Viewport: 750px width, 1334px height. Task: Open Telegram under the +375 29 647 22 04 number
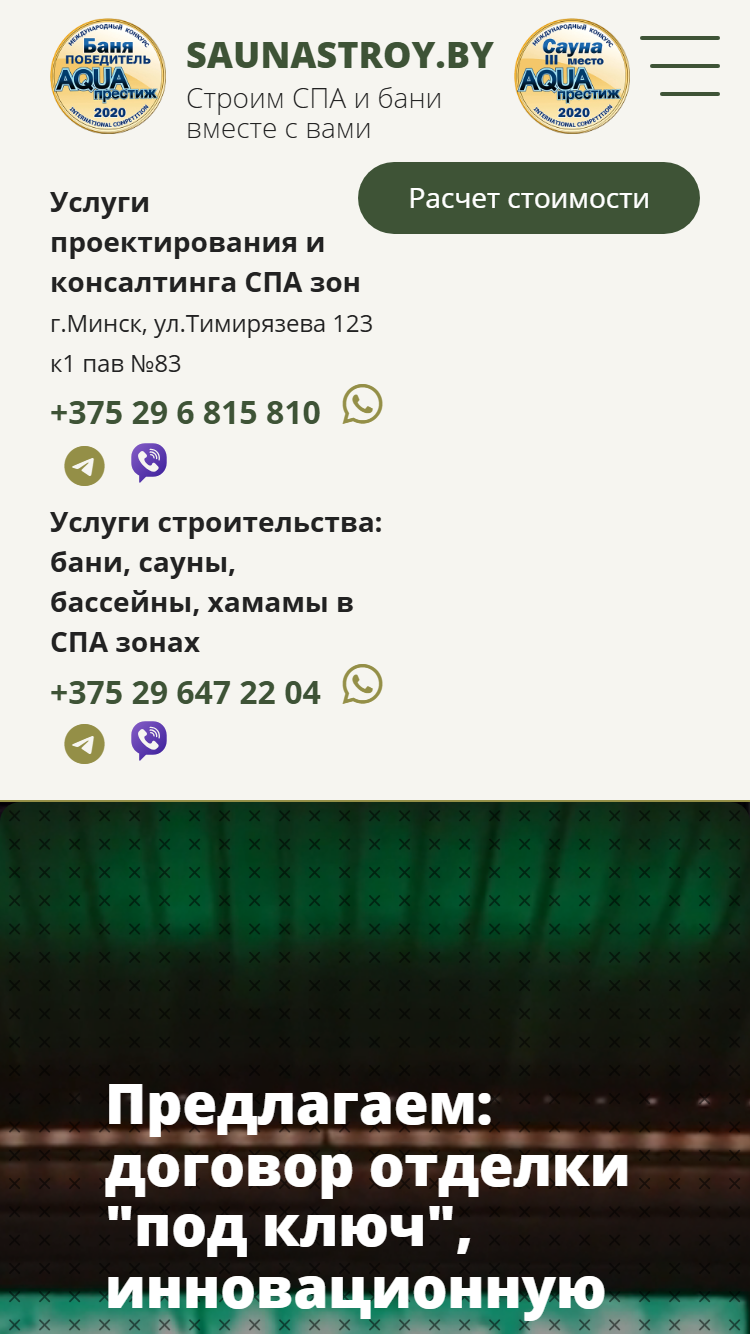85,744
